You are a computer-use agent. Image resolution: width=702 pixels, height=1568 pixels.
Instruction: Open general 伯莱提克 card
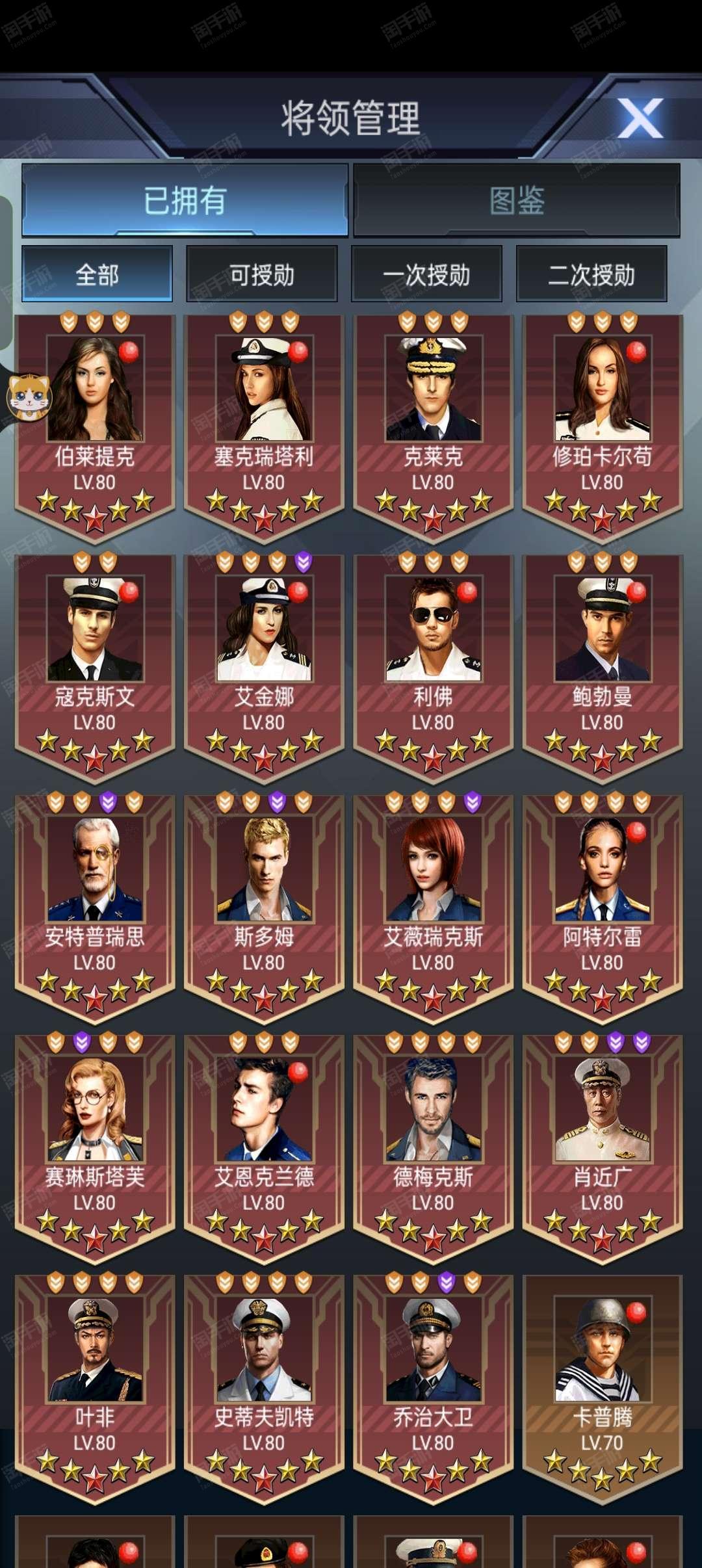(x=95, y=426)
